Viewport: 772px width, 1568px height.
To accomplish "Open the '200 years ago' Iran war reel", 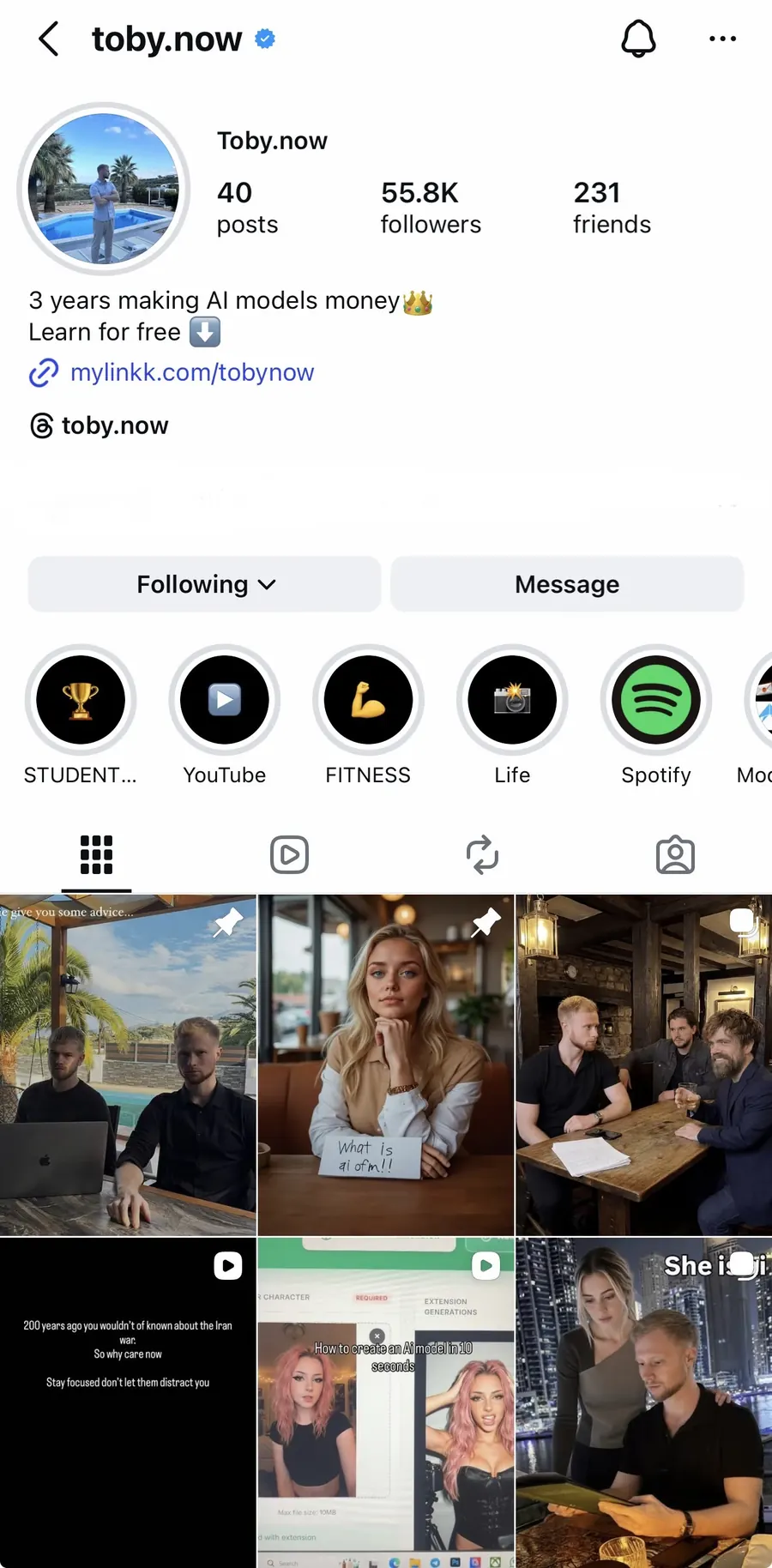I will point(128,1402).
